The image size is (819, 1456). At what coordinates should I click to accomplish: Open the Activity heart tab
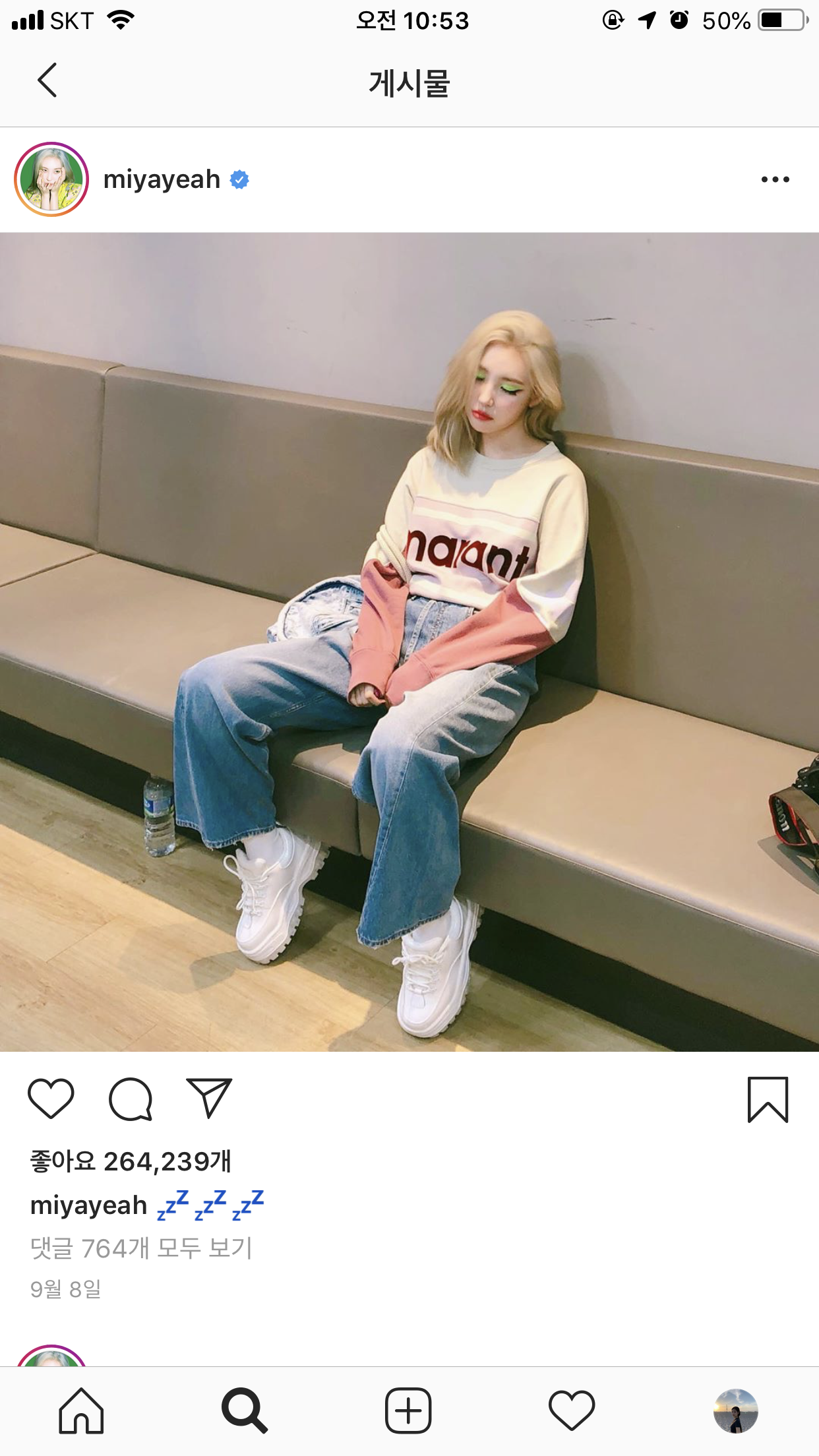572,1411
